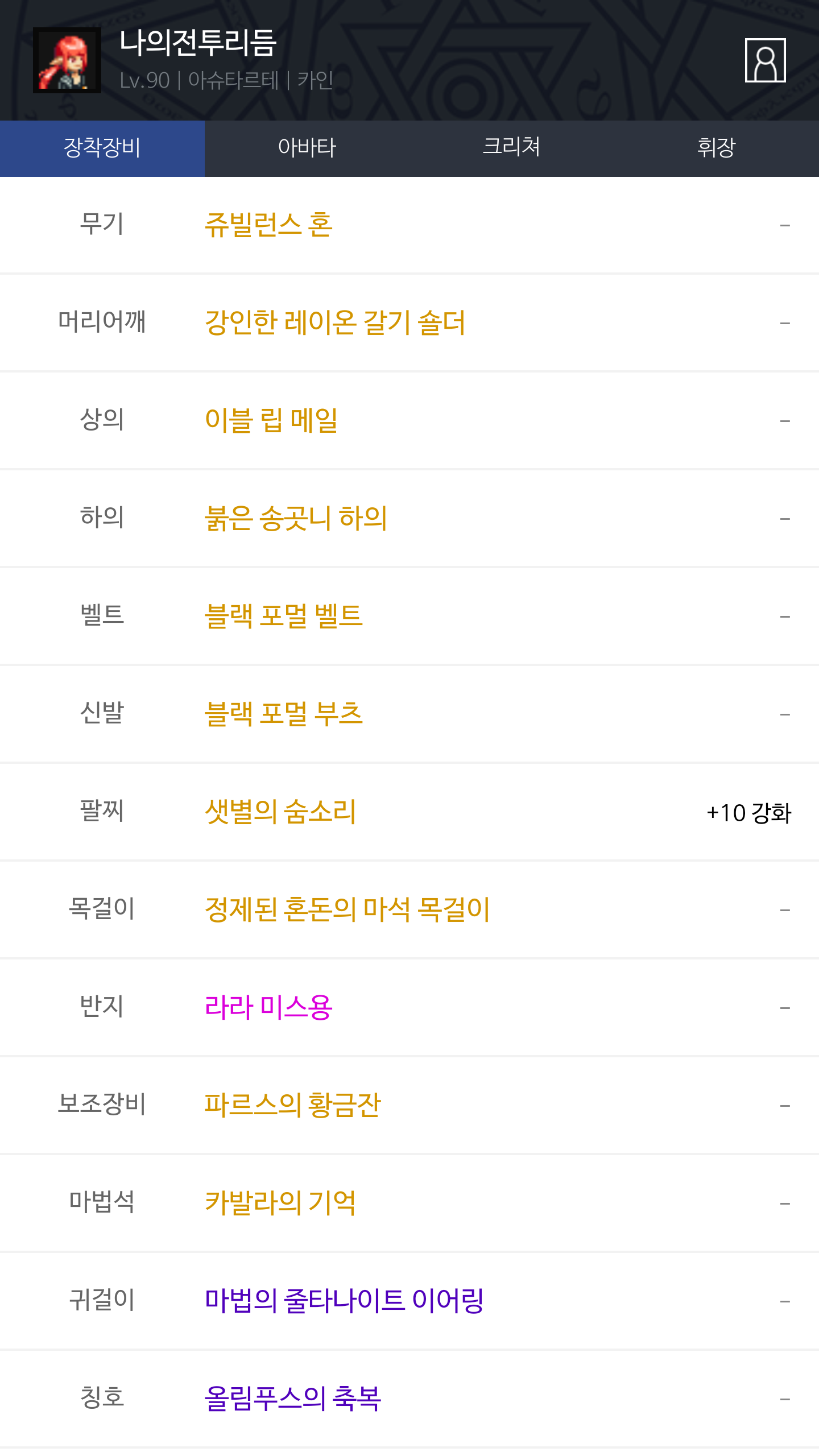Screen dimensions: 819x1456
Task: Open 마법의 줄타나이트 이어링
Action: tap(344, 1301)
